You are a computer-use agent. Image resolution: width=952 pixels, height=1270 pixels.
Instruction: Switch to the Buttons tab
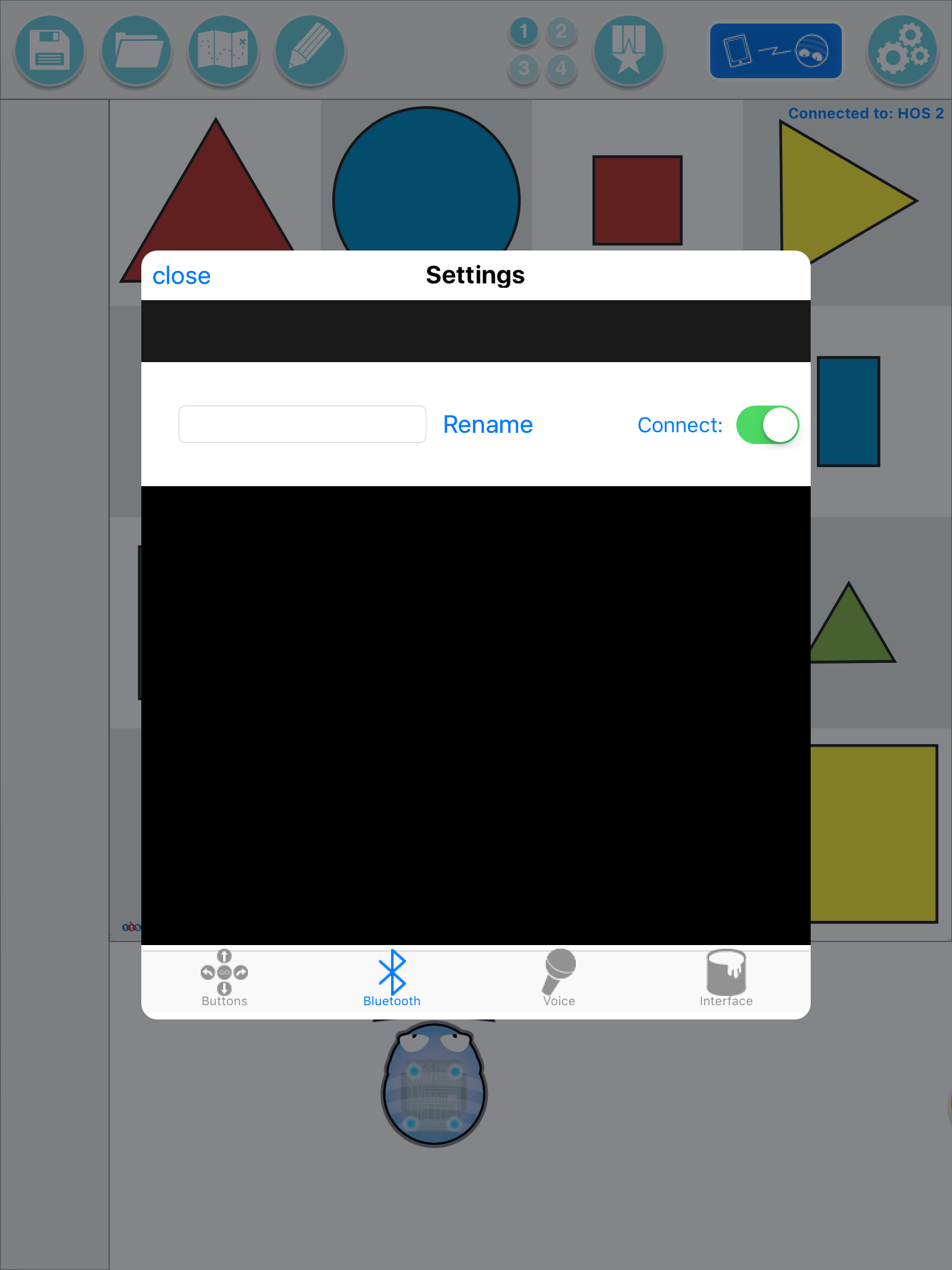224,979
